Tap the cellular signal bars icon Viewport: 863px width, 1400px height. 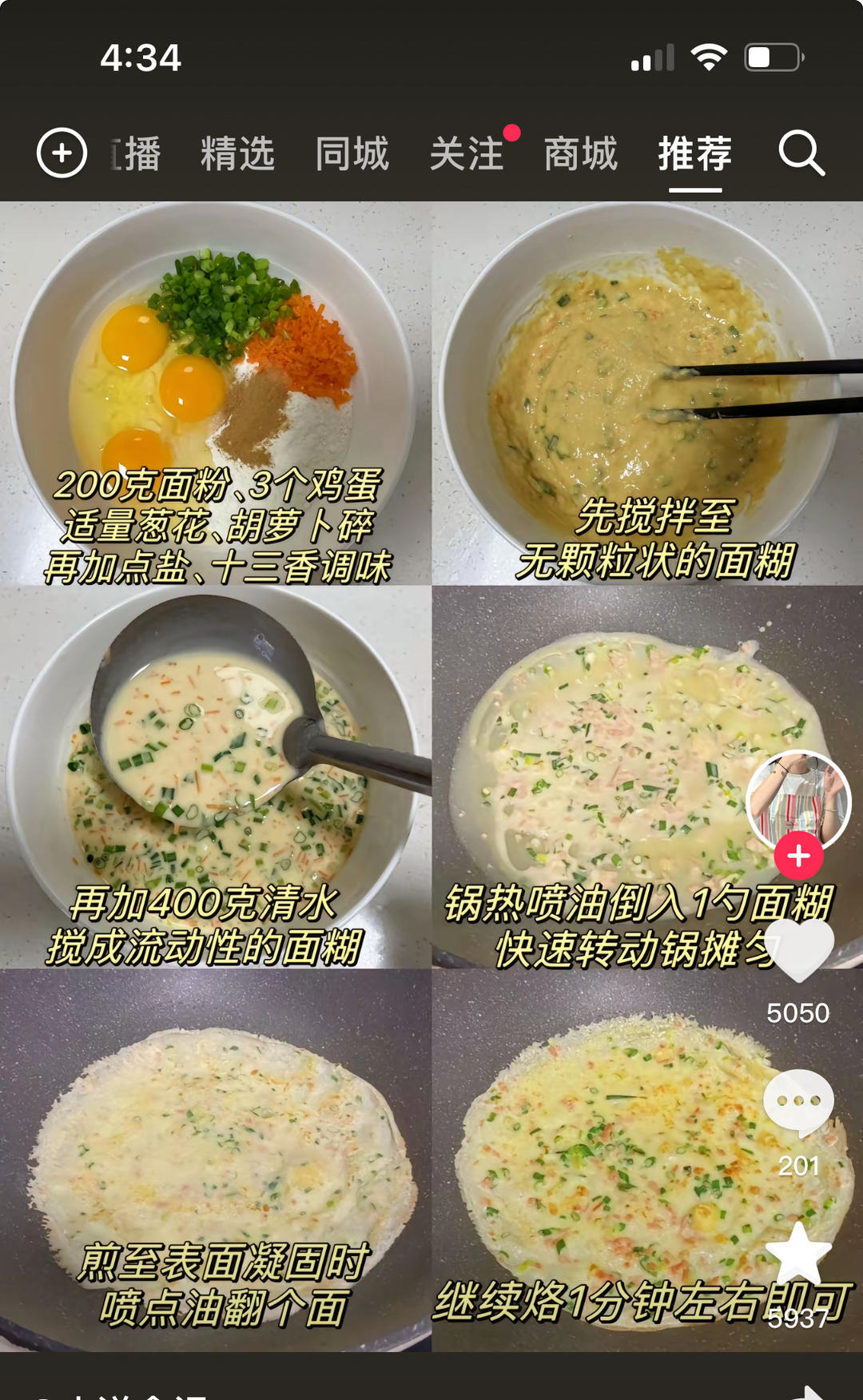pyautogui.click(x=651, y=55)
